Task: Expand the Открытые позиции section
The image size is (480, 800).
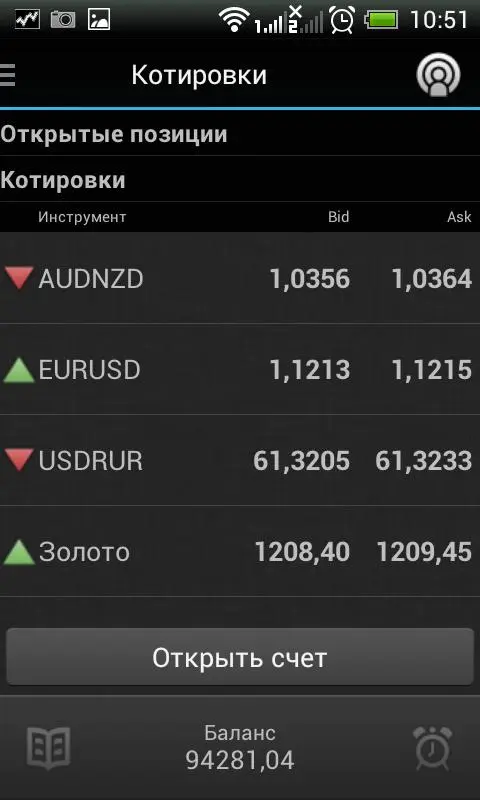Action: (x=240, y=135)
